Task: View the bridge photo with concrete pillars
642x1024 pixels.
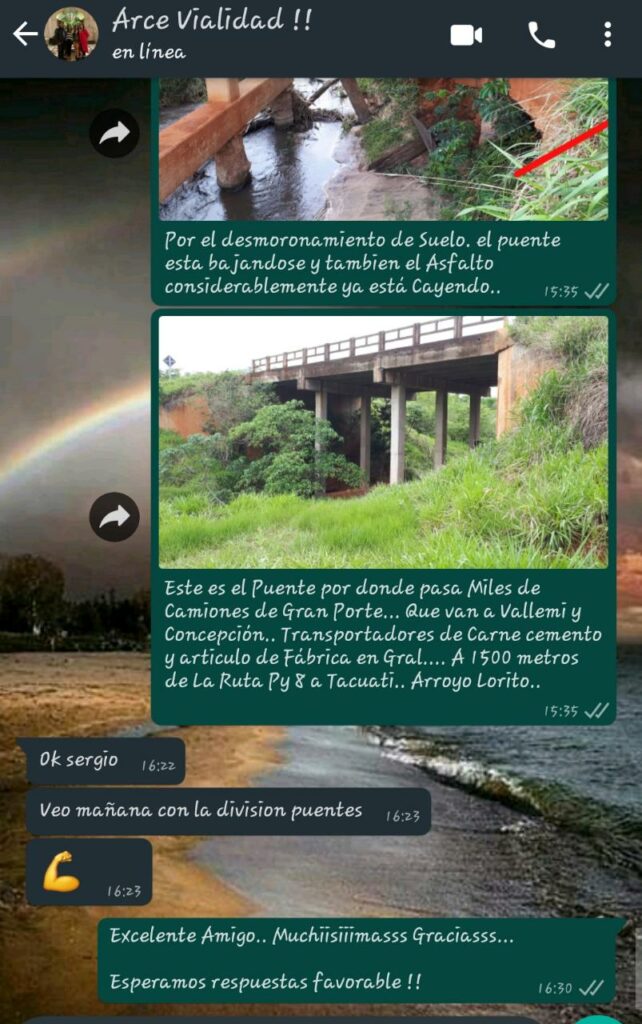Action: [x=383, y=441]
